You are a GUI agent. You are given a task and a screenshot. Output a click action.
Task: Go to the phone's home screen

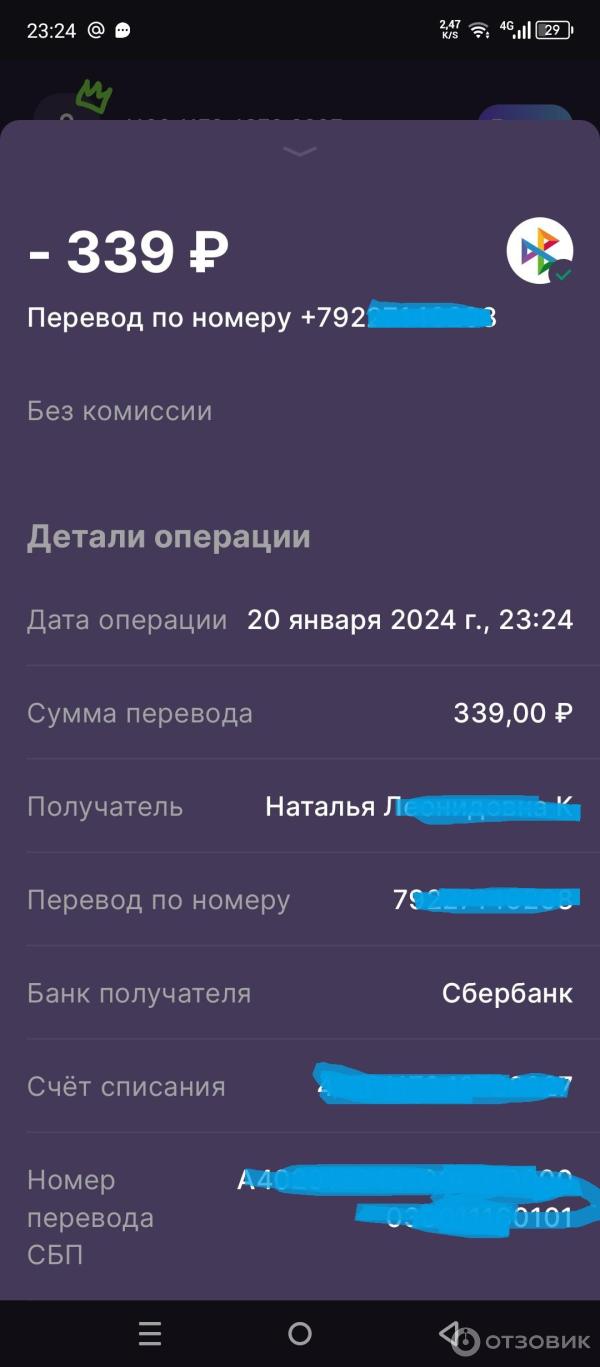pos(300,1333)
